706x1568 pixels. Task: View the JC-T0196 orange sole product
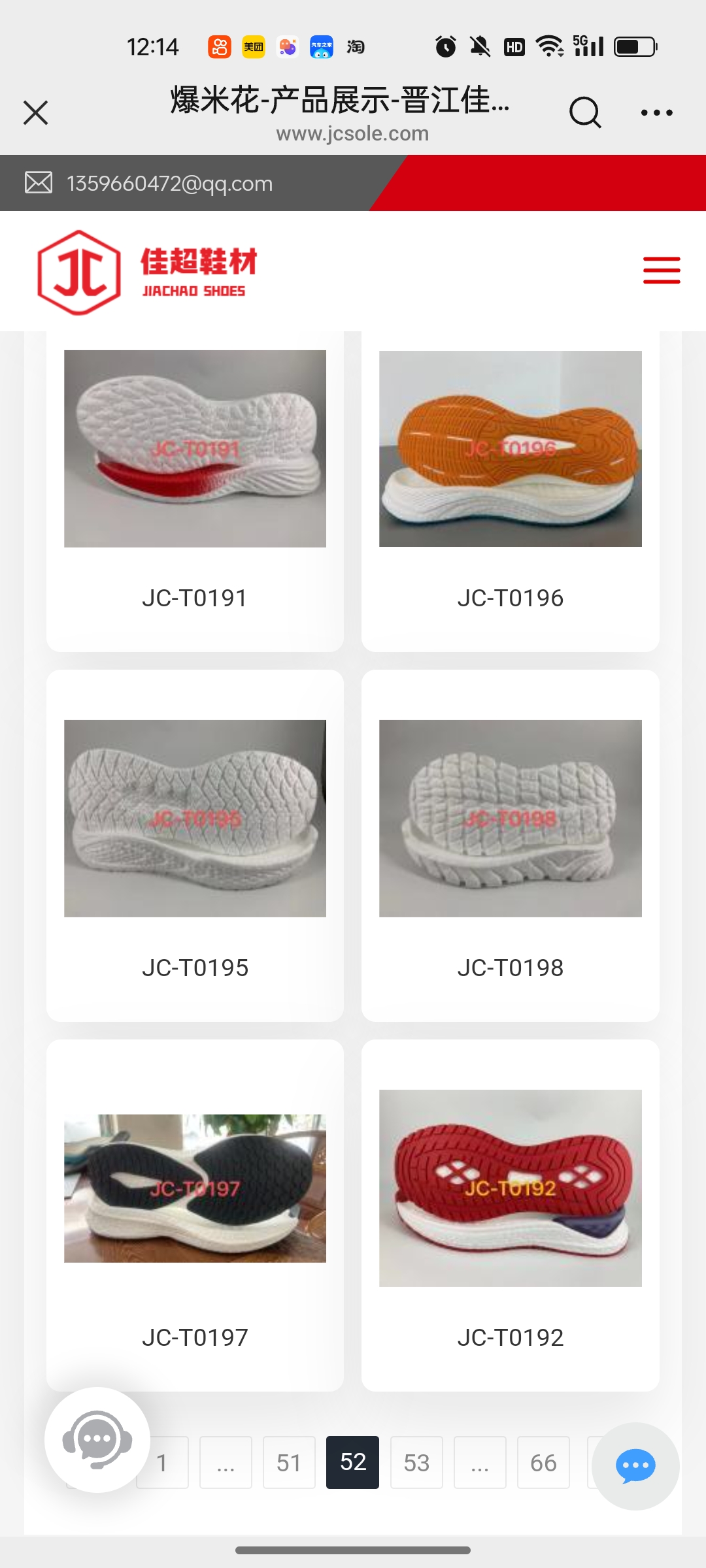(x=510, y=490)
